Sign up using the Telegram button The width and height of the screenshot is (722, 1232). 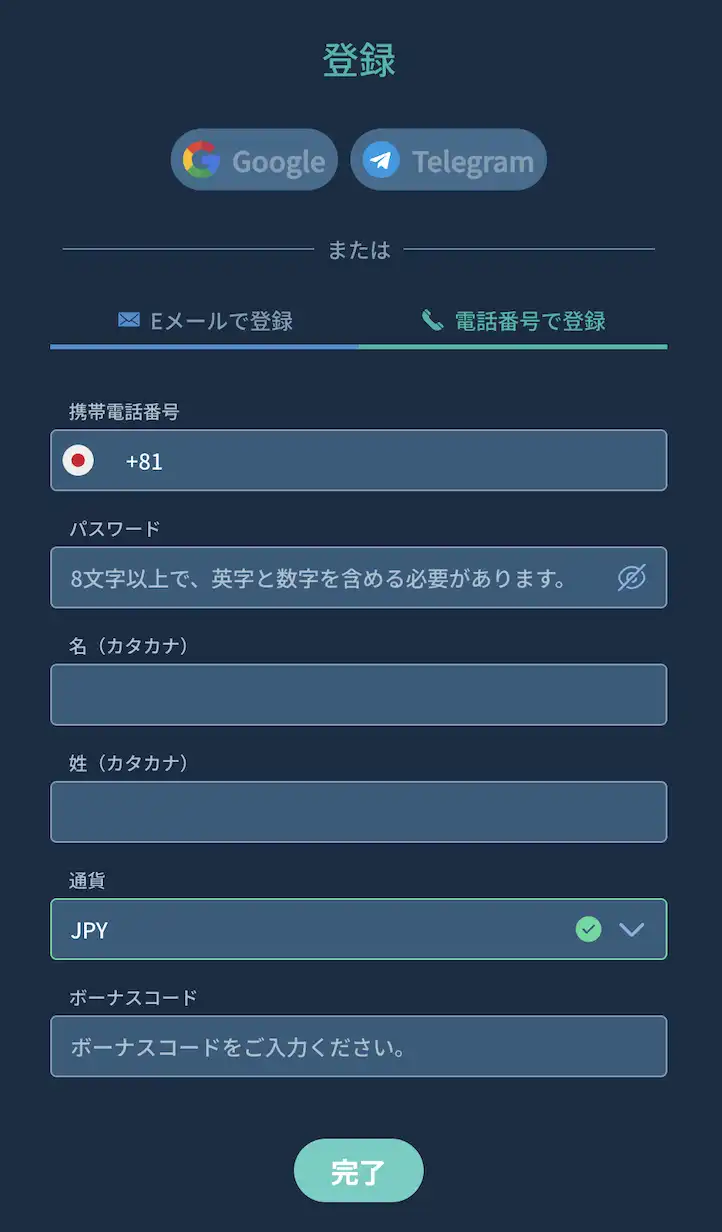[448, 159]
